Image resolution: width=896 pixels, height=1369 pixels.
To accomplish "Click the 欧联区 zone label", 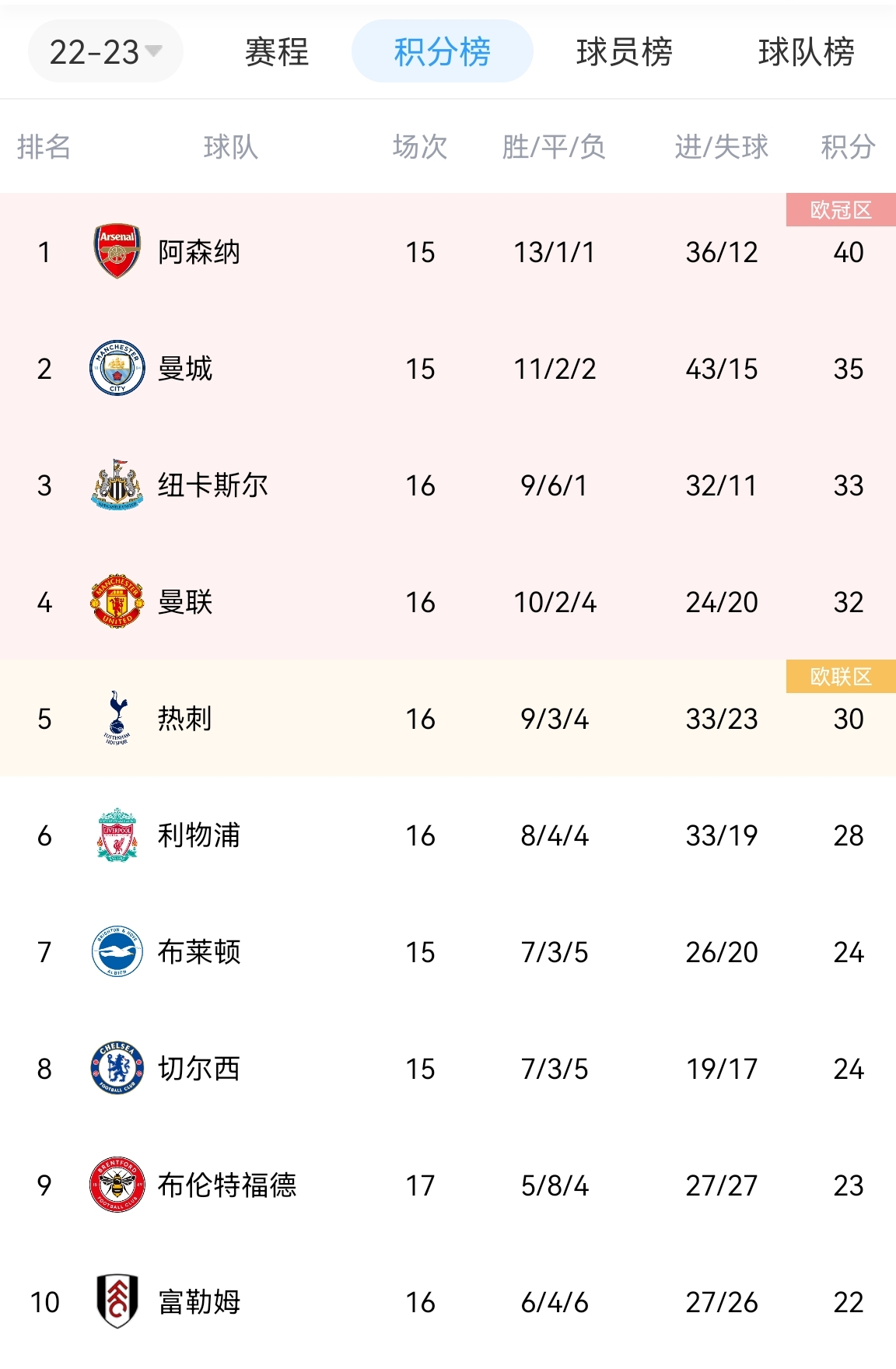I will 841,674.
